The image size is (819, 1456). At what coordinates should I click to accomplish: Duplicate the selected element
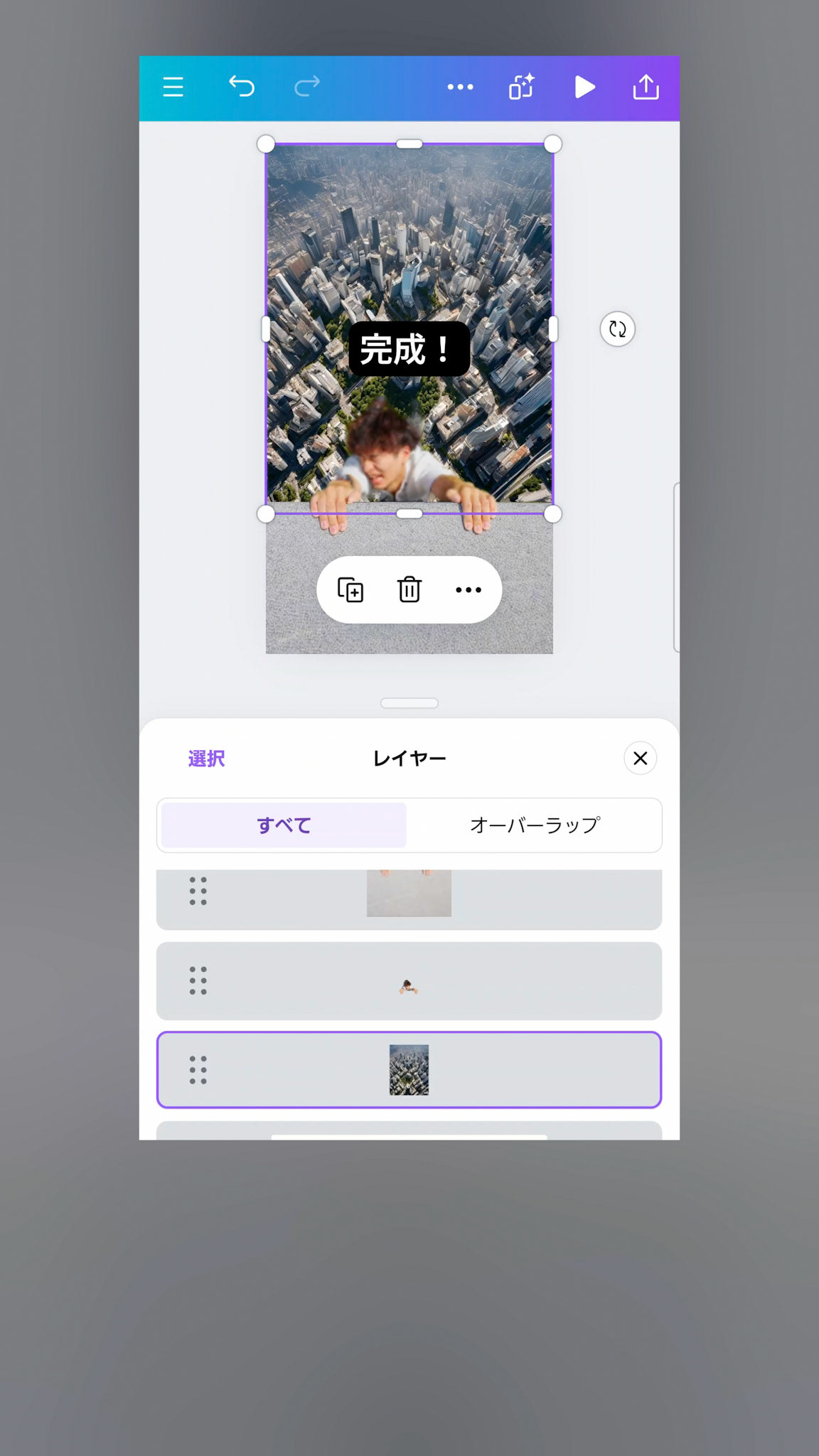click(350, 589)
